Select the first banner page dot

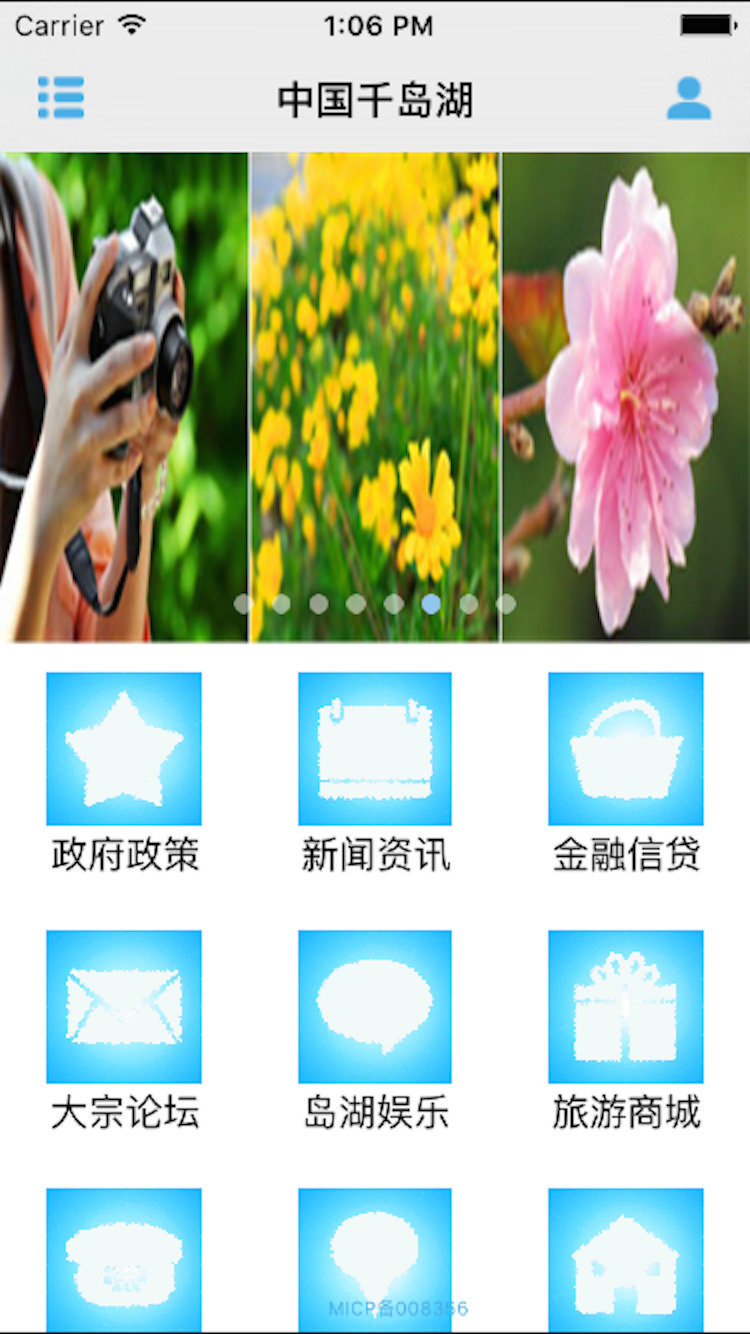tap(242, 604)
